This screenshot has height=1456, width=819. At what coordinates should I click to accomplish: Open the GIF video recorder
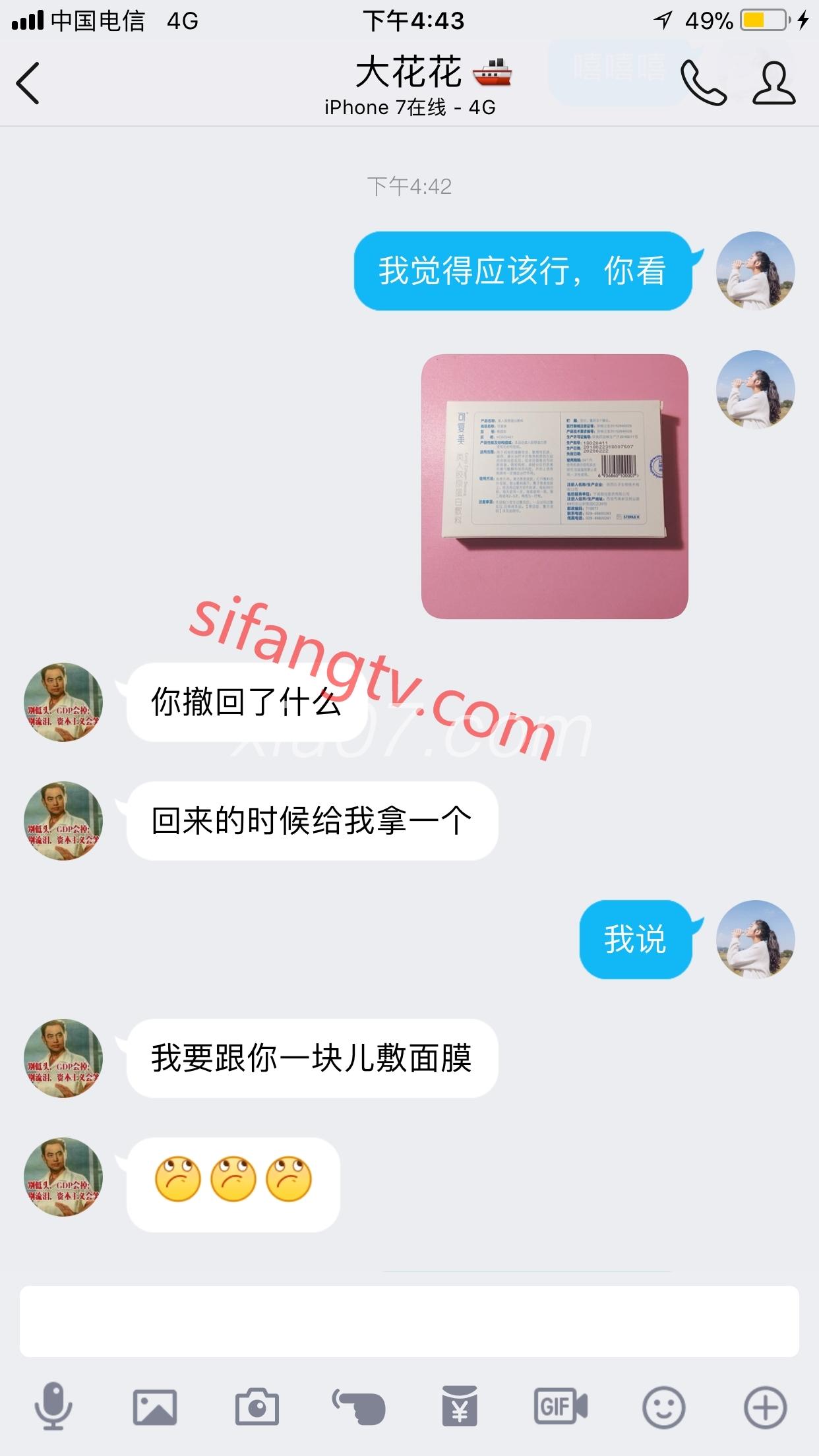click(x=561, y=1407)
